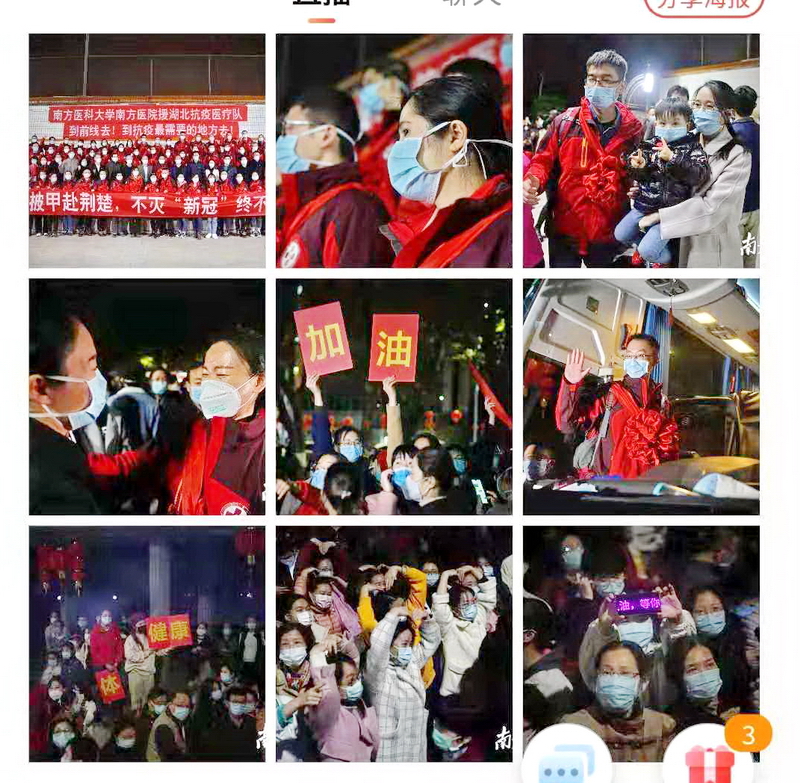800x783 pixels.
Task: View the photo with 加油 signs
Action: coord(394,397)
